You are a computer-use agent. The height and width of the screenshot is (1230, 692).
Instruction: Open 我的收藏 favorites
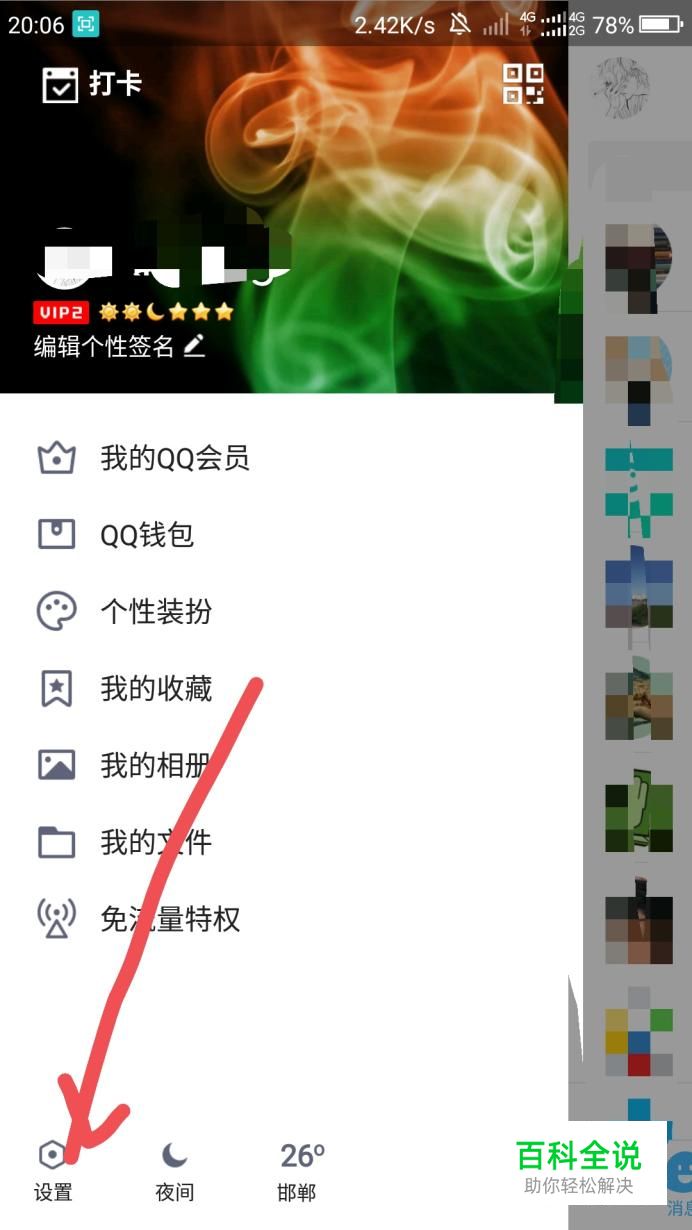coord(155,688)
